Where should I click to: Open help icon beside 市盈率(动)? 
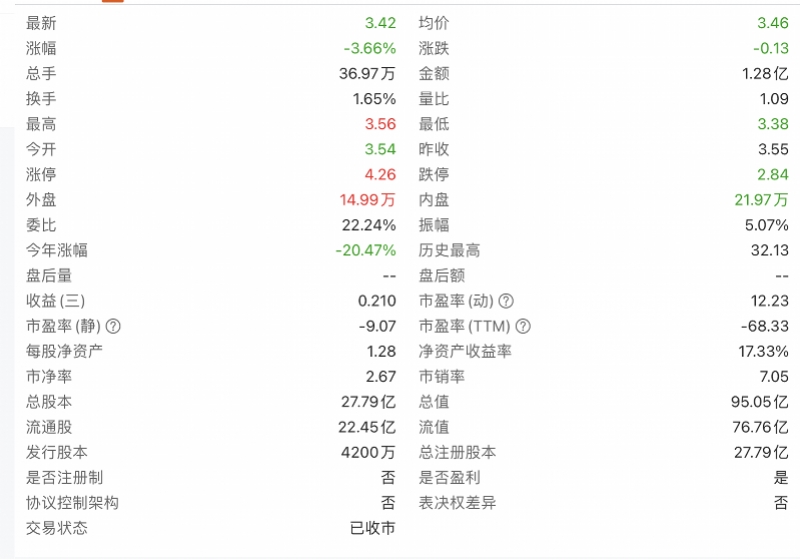tap(506, 301)
